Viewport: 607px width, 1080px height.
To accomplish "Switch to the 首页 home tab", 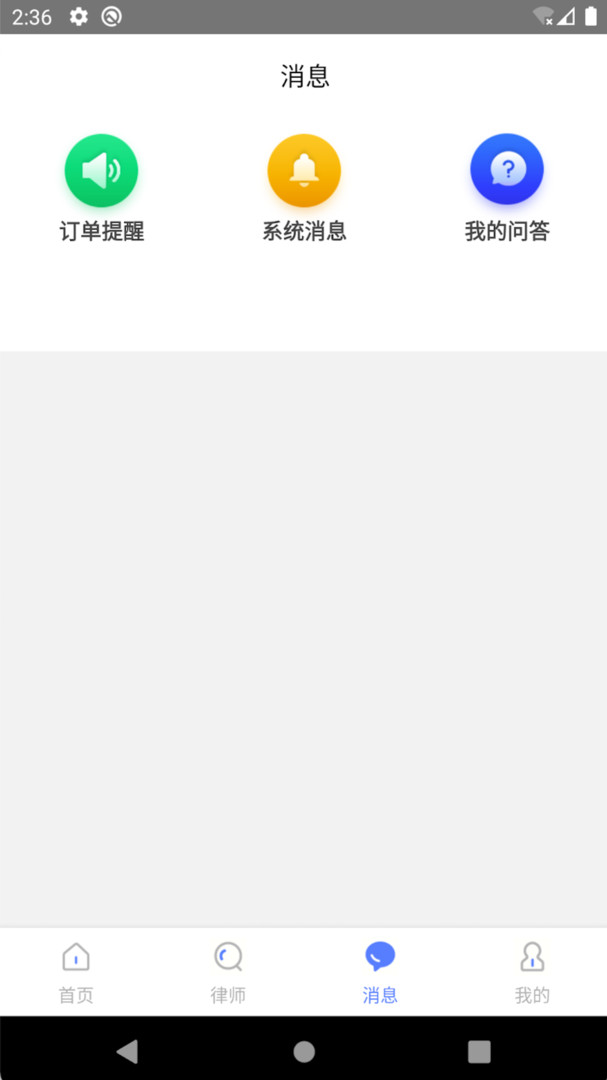I will pos(76,972).
